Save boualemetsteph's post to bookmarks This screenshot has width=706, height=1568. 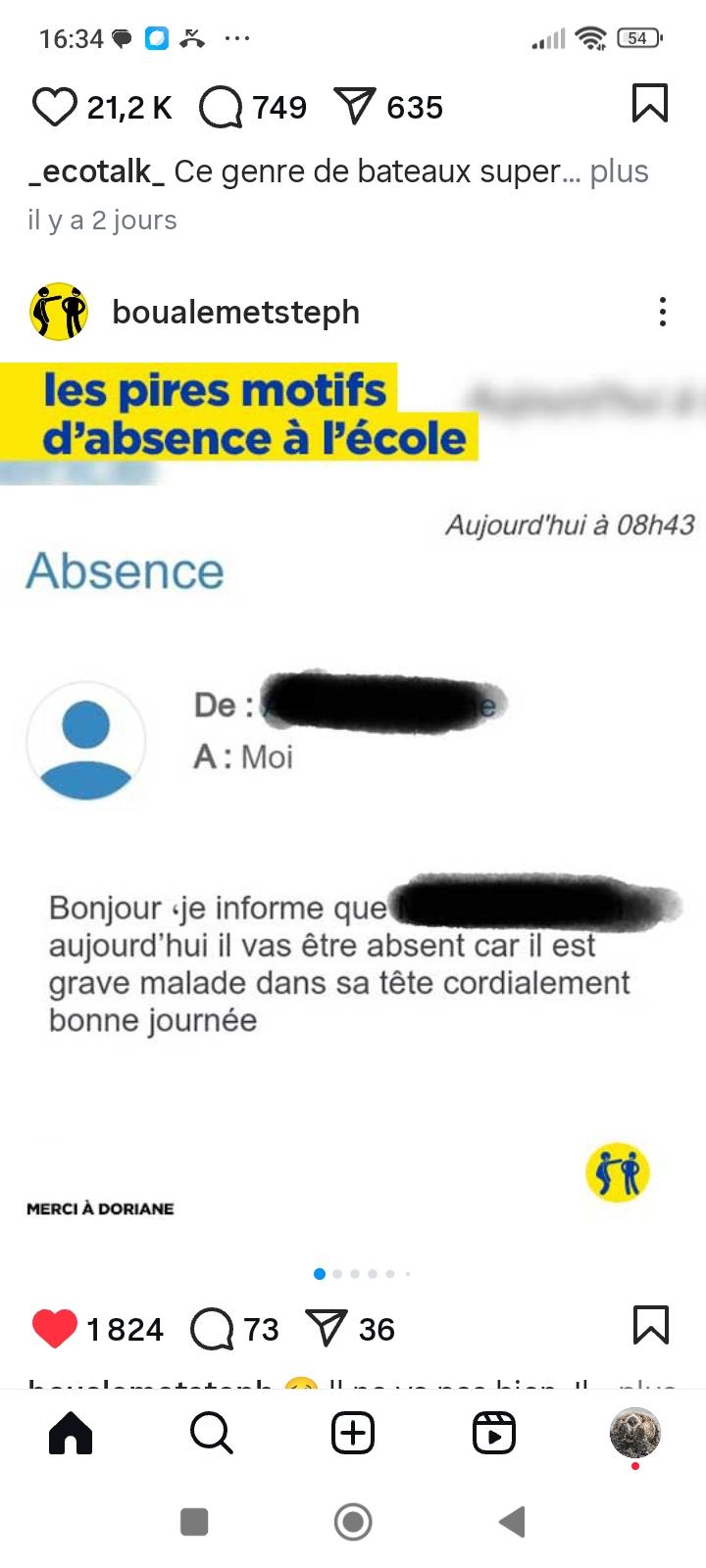point(651,1325)
